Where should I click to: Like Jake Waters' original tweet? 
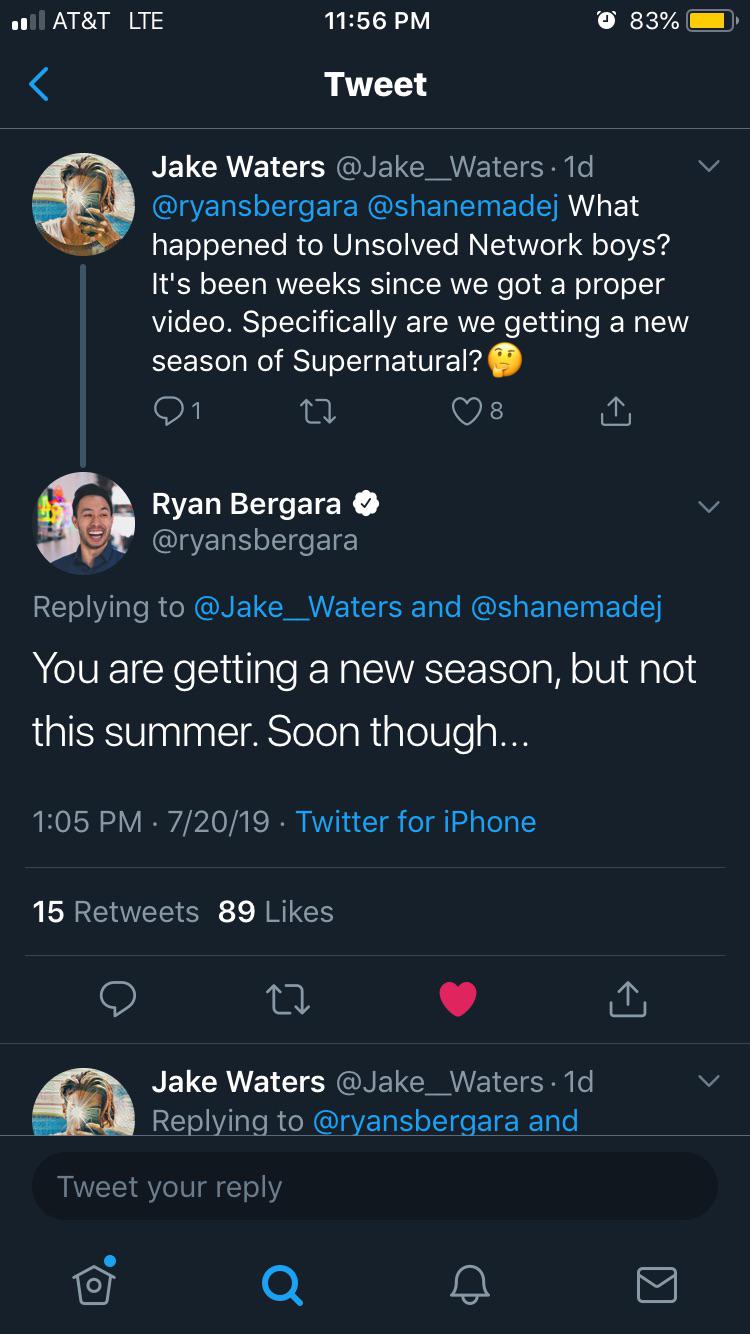click(x=467, y=410)
